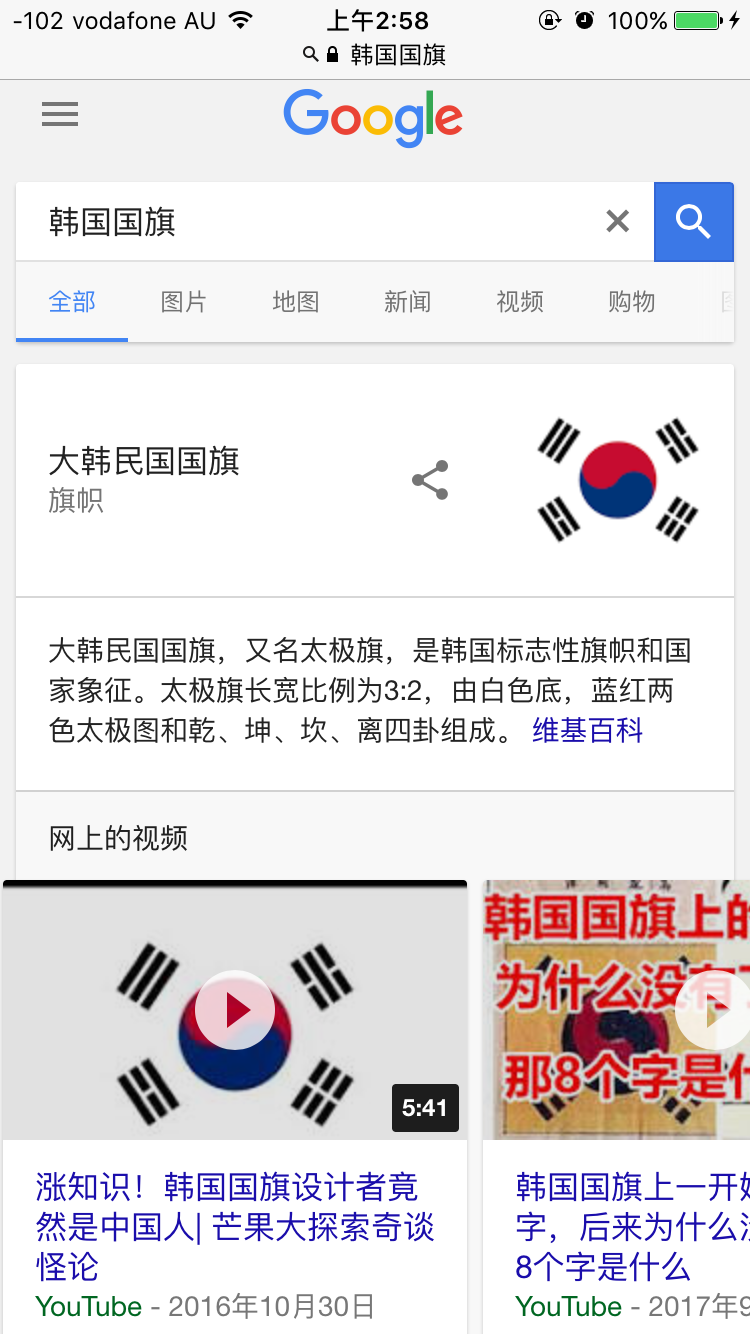
Task: Click the YouTube link under the first video
Action: tap(88, 1306)
